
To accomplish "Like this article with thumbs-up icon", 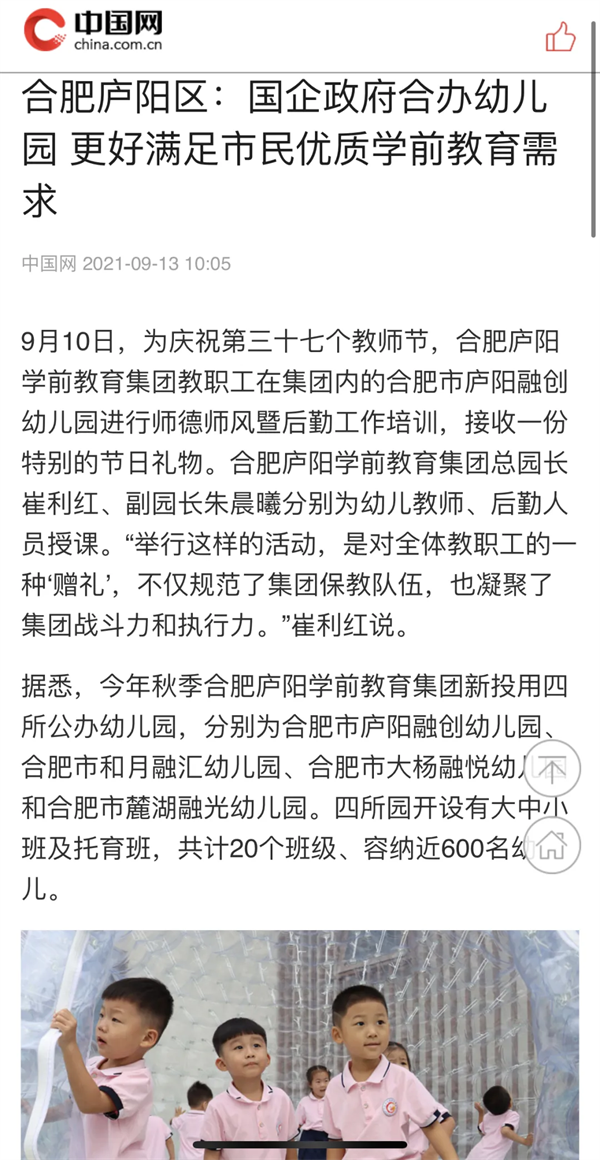I will pos(560,37).
